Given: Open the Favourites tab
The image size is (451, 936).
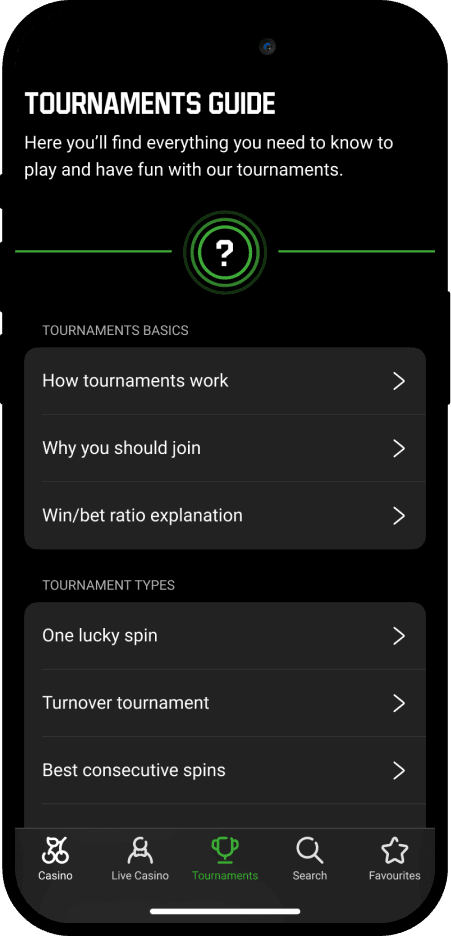Looking at the screenshot, I should click(394, 859).
